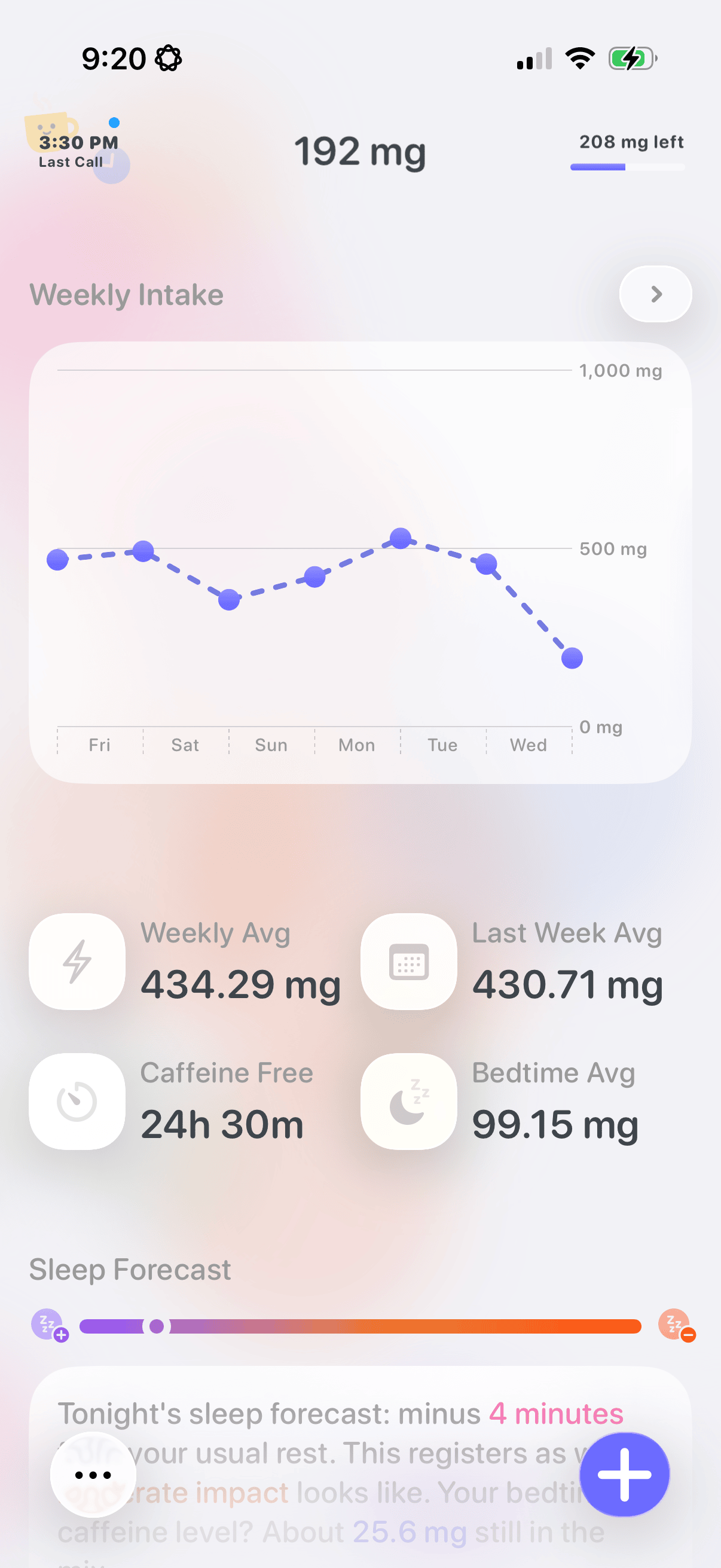The image size is (721, 1568).
Task: Open the Weekly Intake section title
Action: [127, 294]
